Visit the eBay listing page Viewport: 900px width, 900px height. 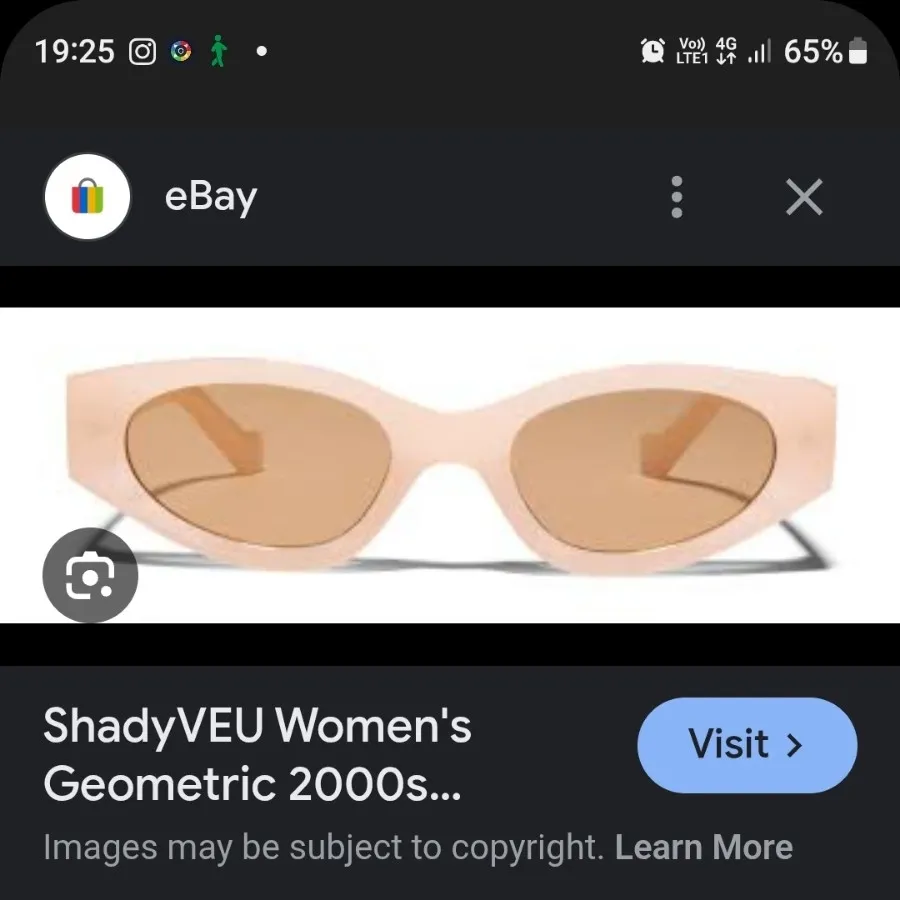[746, 745]
